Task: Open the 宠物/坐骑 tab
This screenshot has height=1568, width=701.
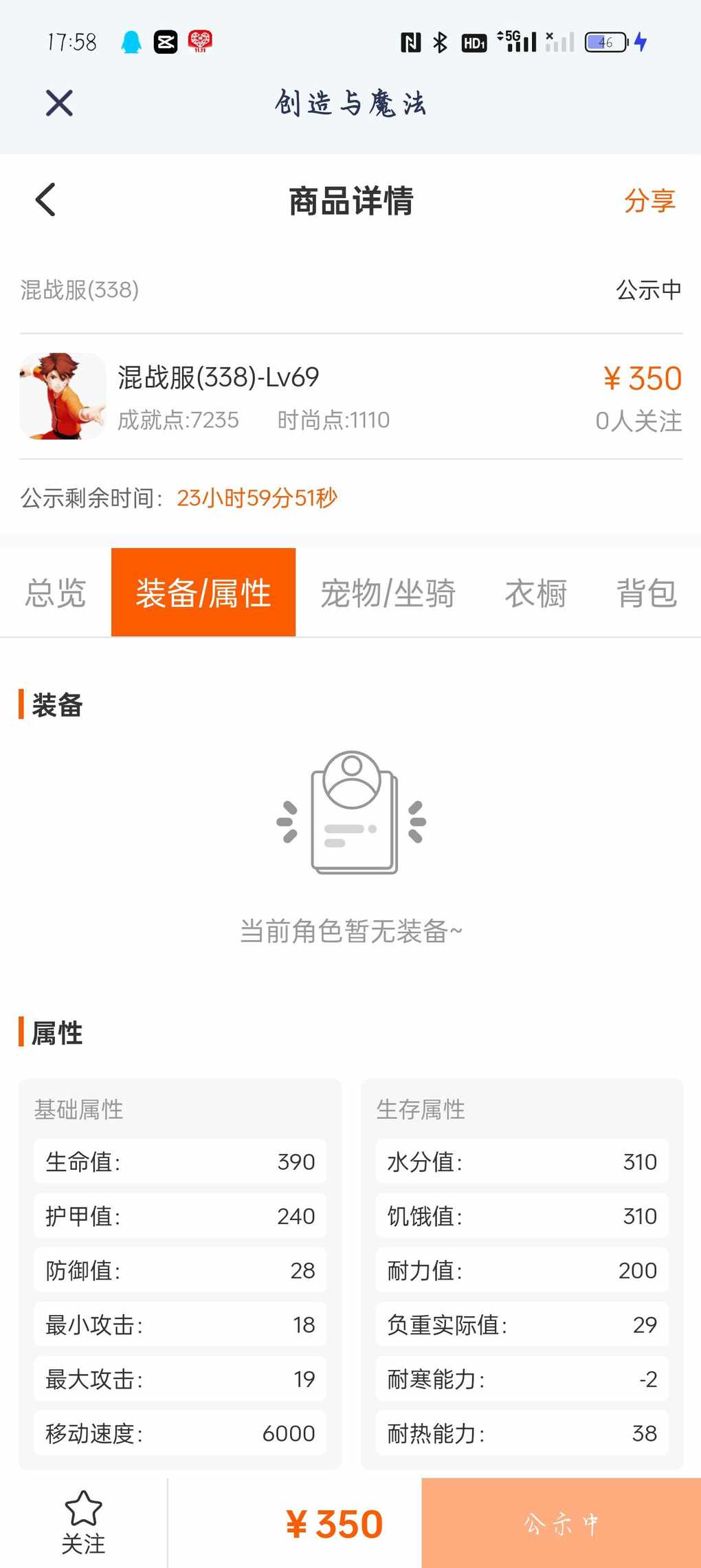Action: coord(388,593)
